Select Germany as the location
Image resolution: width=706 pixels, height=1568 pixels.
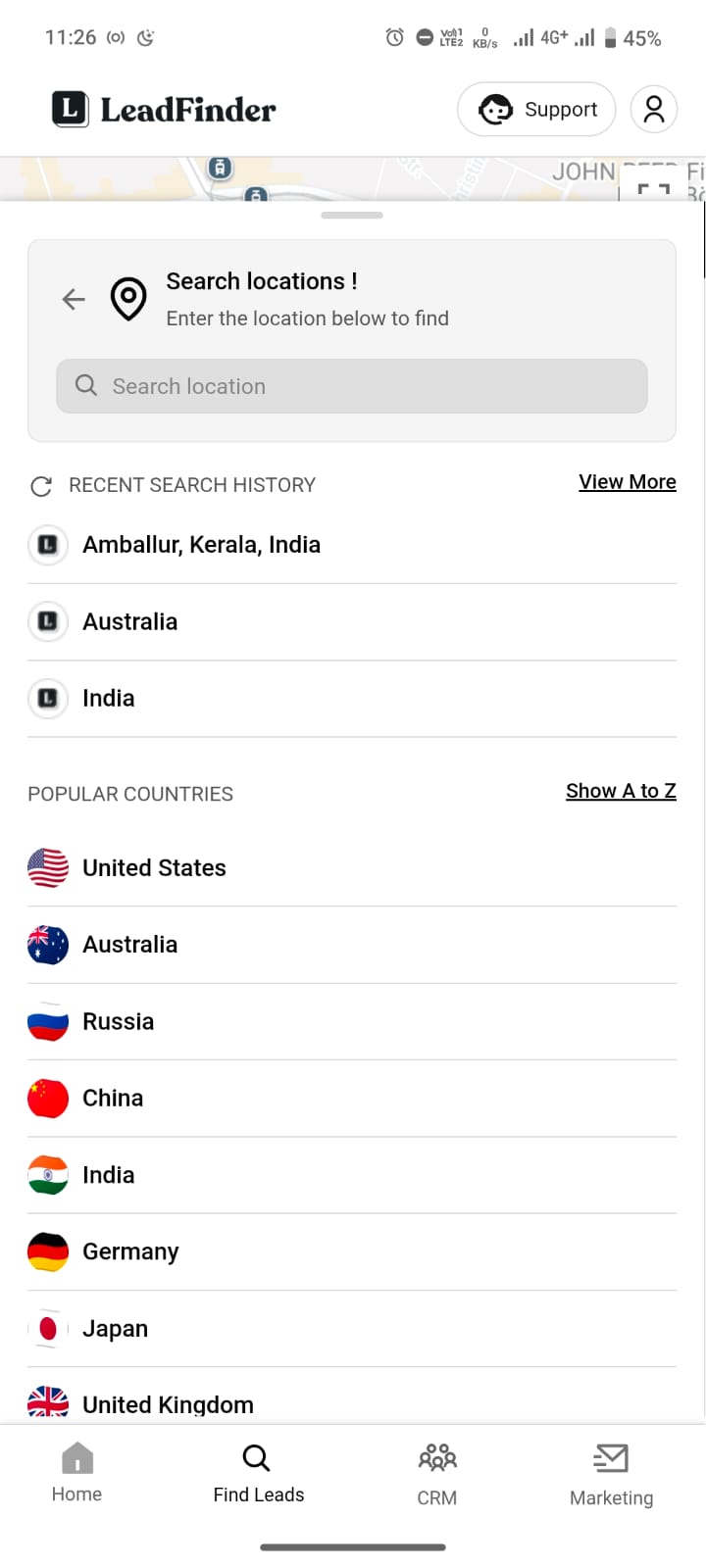point(130,1251)
